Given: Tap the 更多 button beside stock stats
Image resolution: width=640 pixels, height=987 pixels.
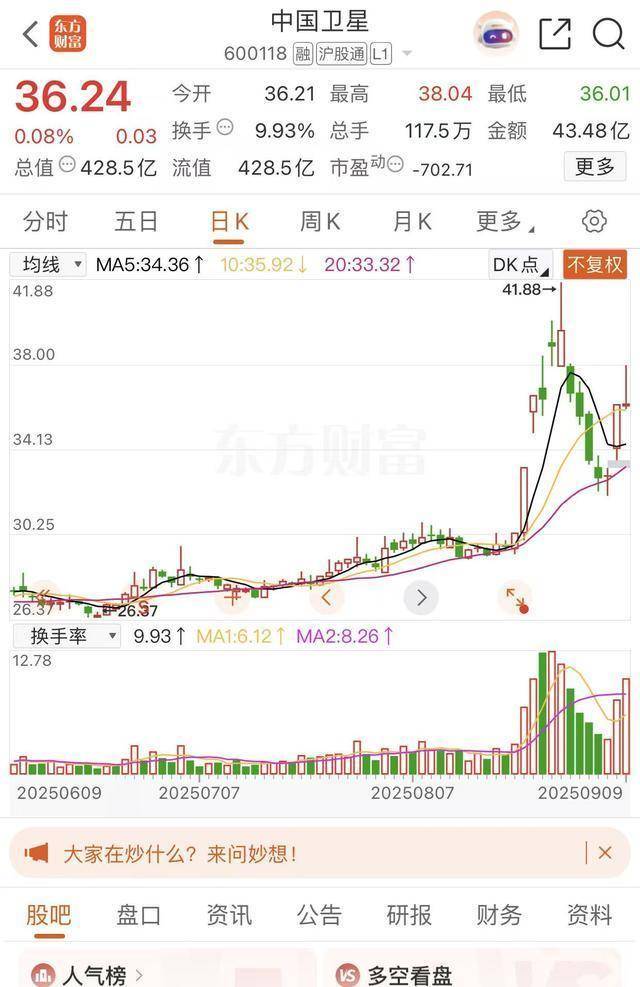Looking at the screenshot, I should (x=595, y=166).
